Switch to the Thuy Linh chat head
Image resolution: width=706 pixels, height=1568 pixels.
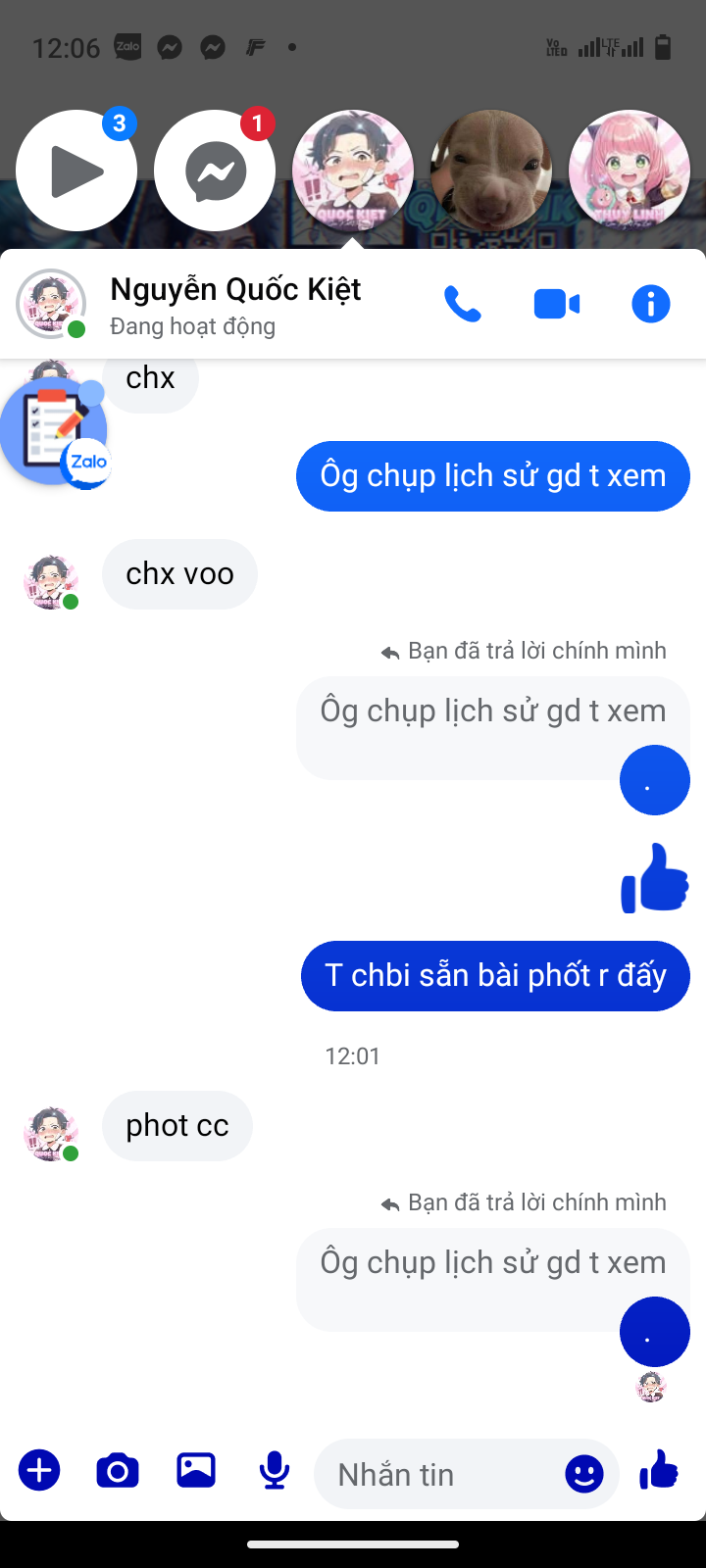630,171
